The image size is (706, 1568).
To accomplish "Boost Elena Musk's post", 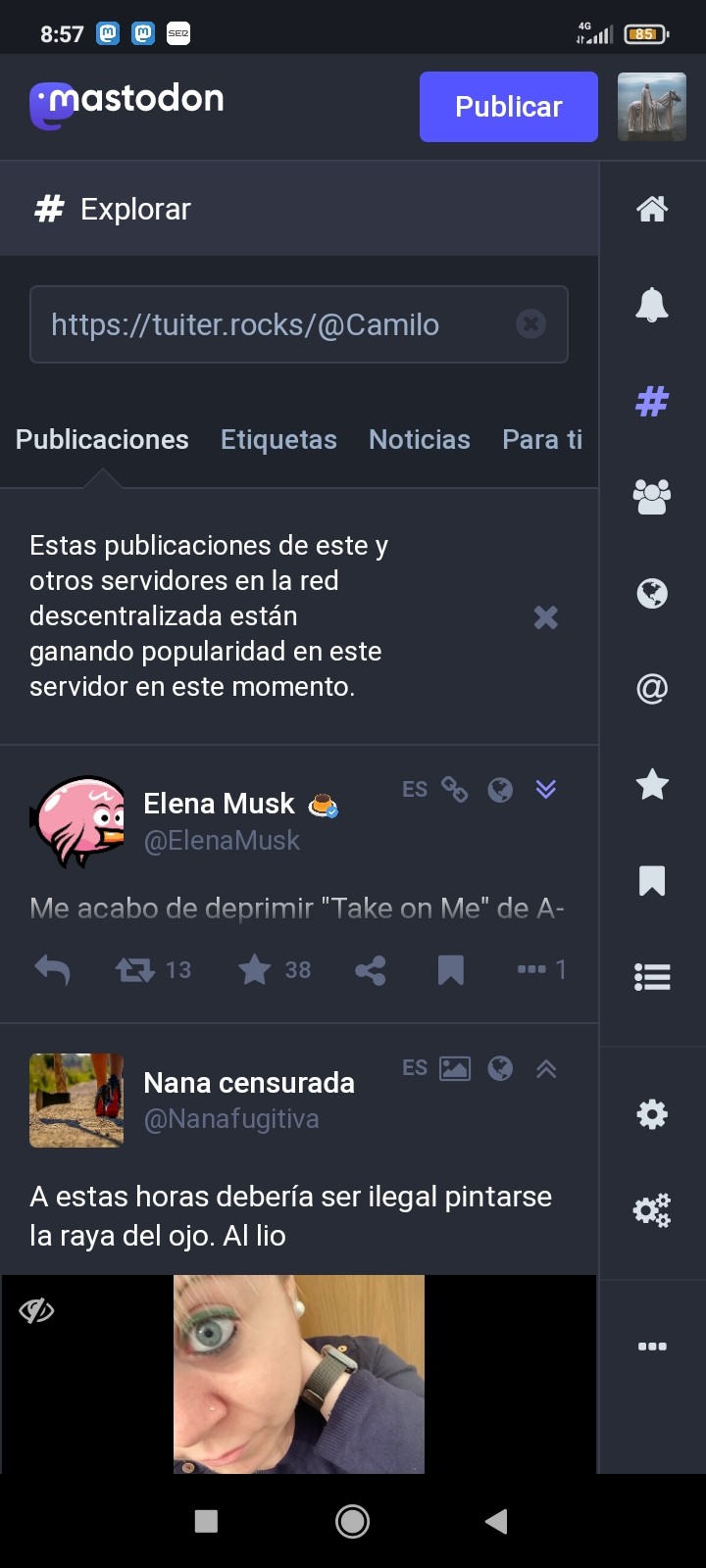I will pos(135,970).
